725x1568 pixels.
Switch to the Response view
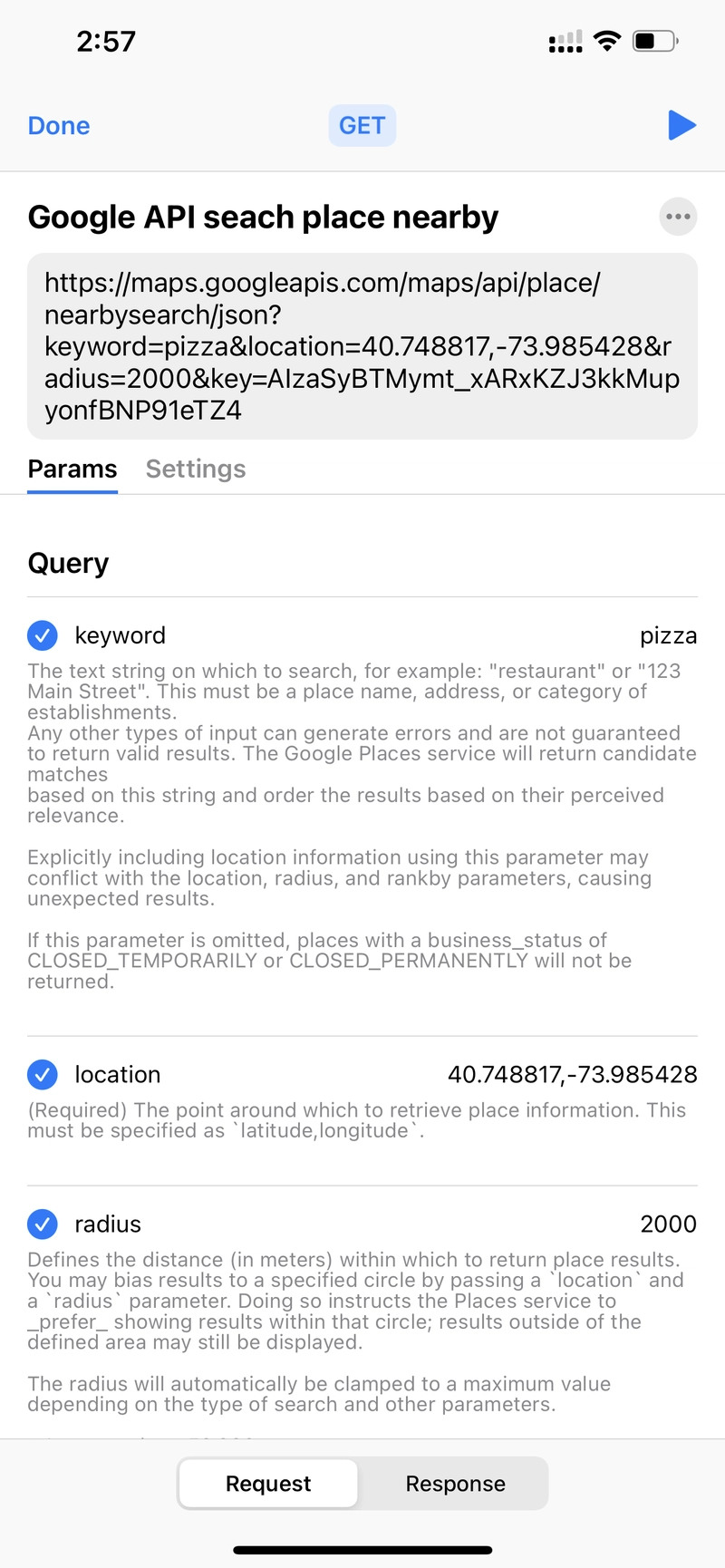point(455,1484)
